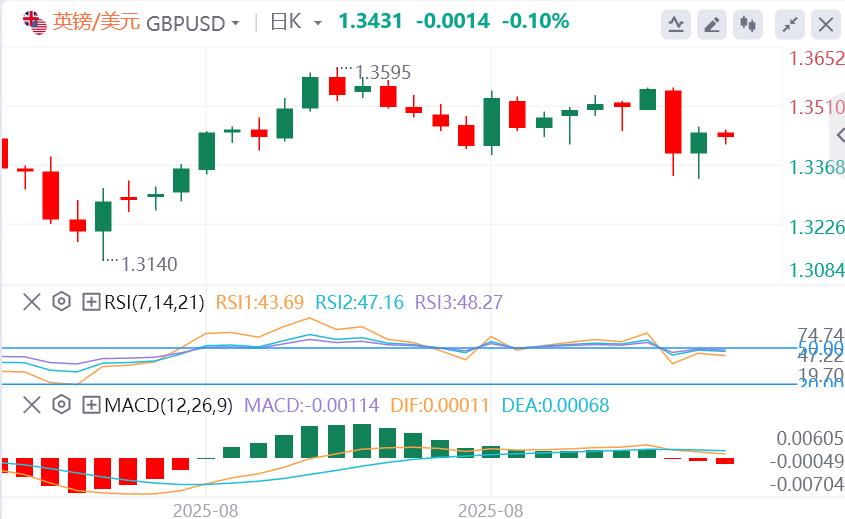Open the indicators line-chart icon

677,24
